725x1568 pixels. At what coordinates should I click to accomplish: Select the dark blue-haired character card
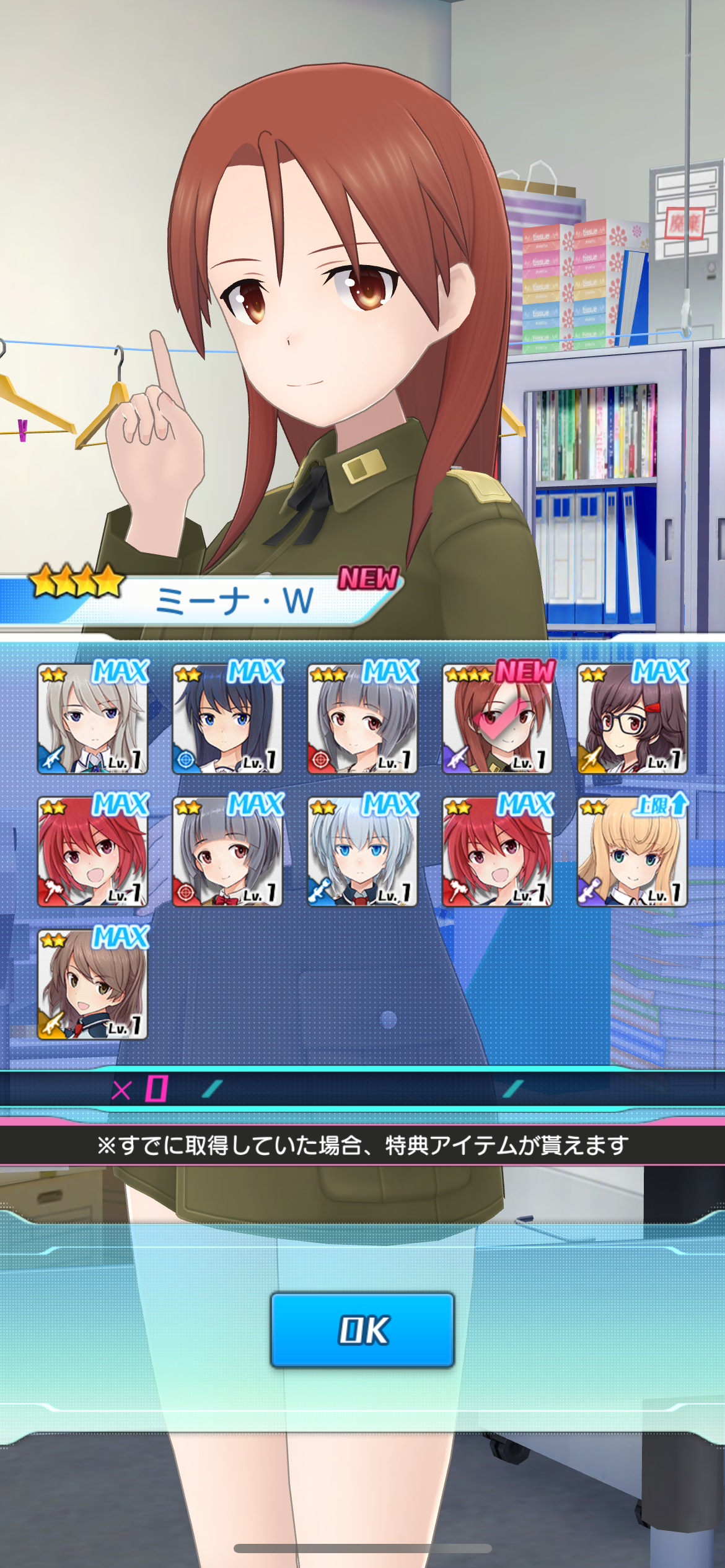coord(227,718)
